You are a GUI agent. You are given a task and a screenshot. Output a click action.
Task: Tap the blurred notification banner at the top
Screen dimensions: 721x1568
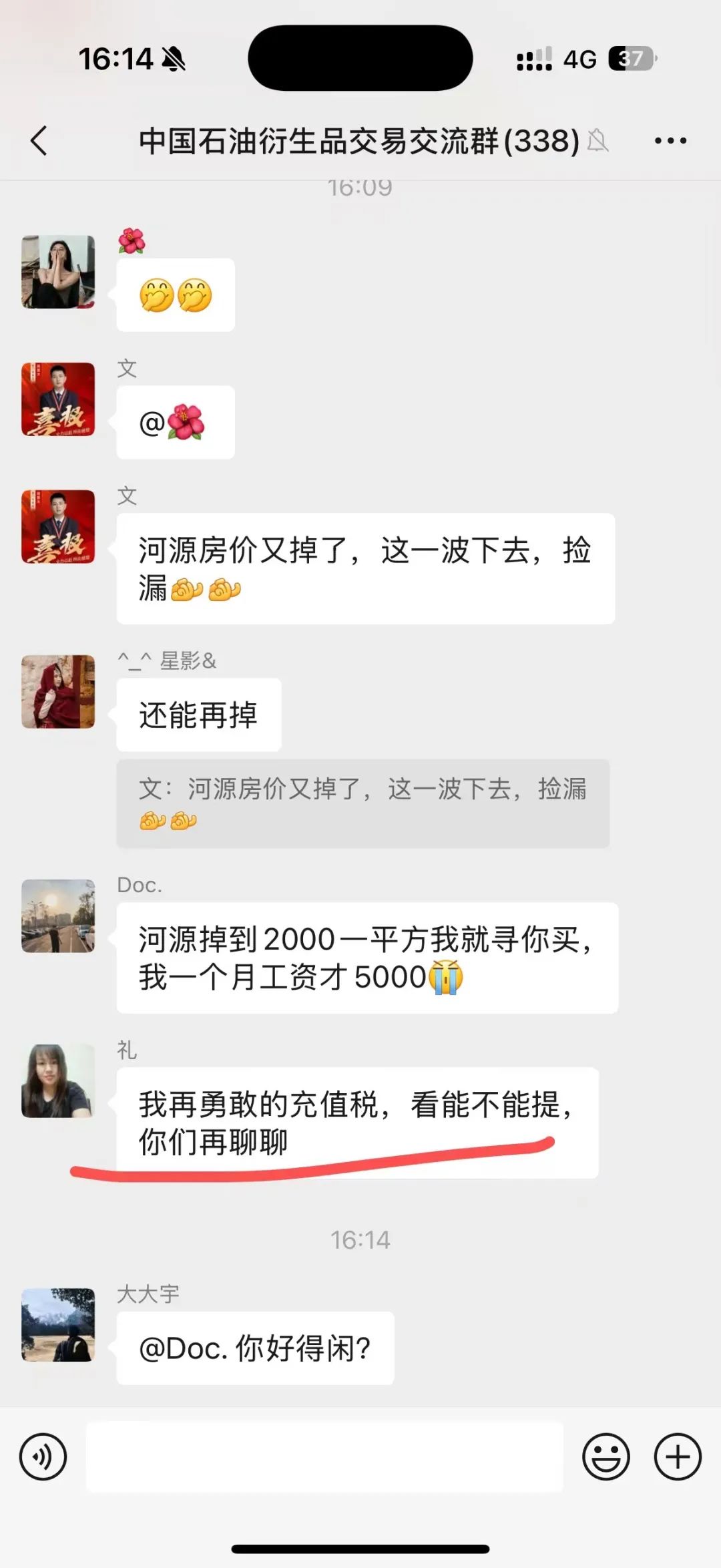click(360, 59)
